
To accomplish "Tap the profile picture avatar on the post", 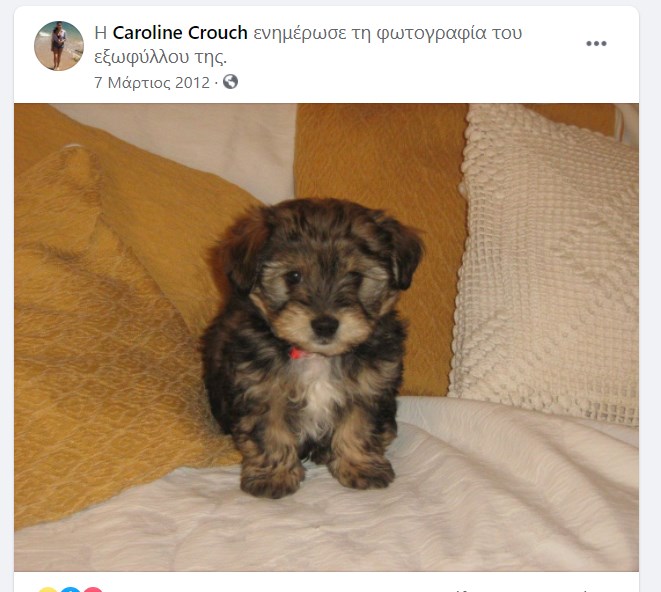I will click(x=59, y=46).
